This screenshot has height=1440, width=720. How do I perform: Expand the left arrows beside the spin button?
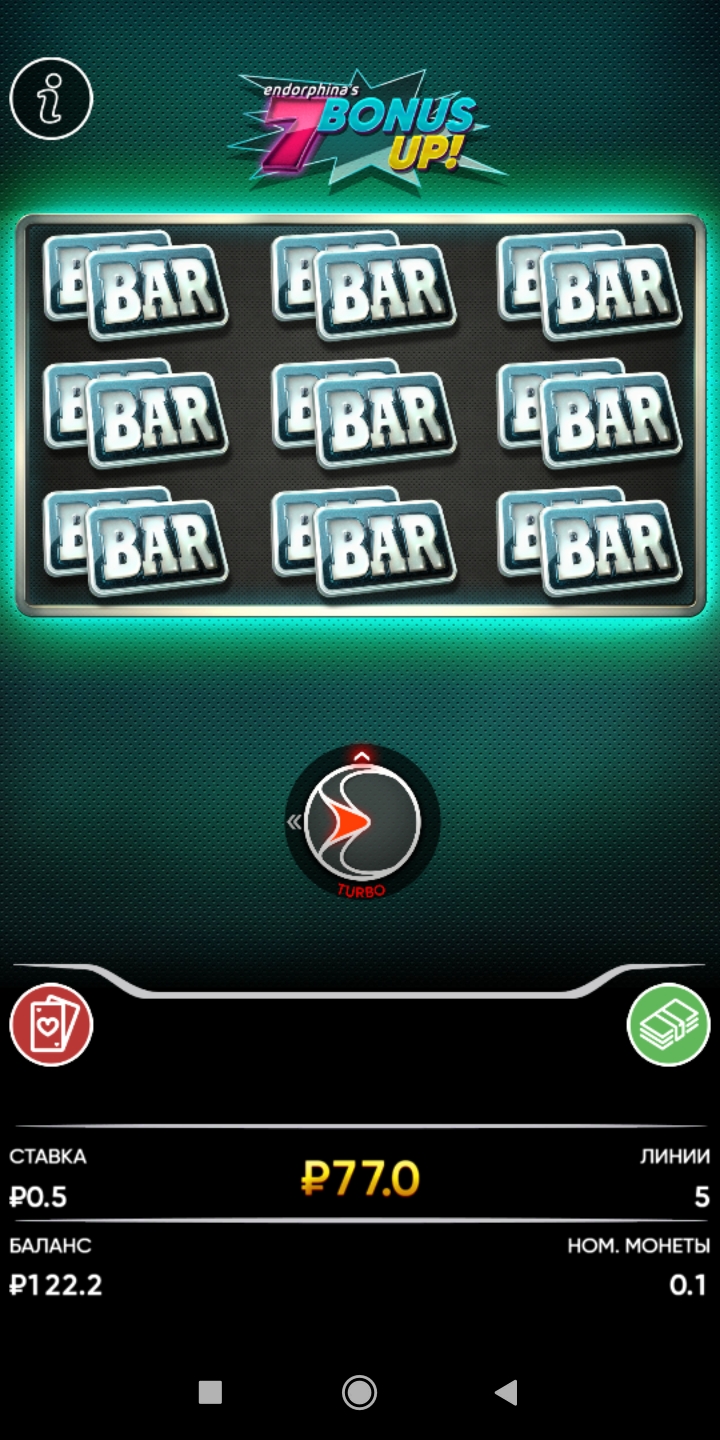[x=294, y=822]
